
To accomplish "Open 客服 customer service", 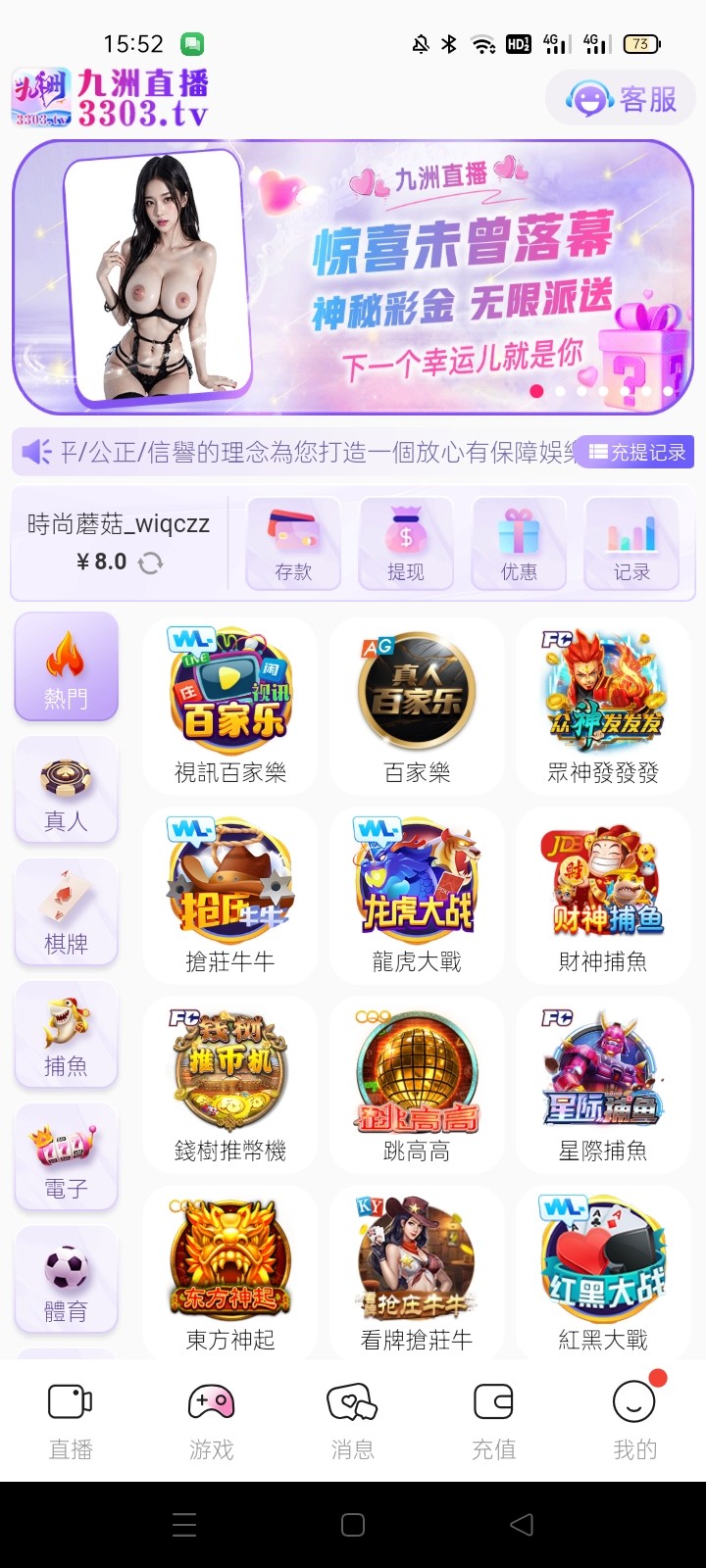I will [x=622, y=99].
